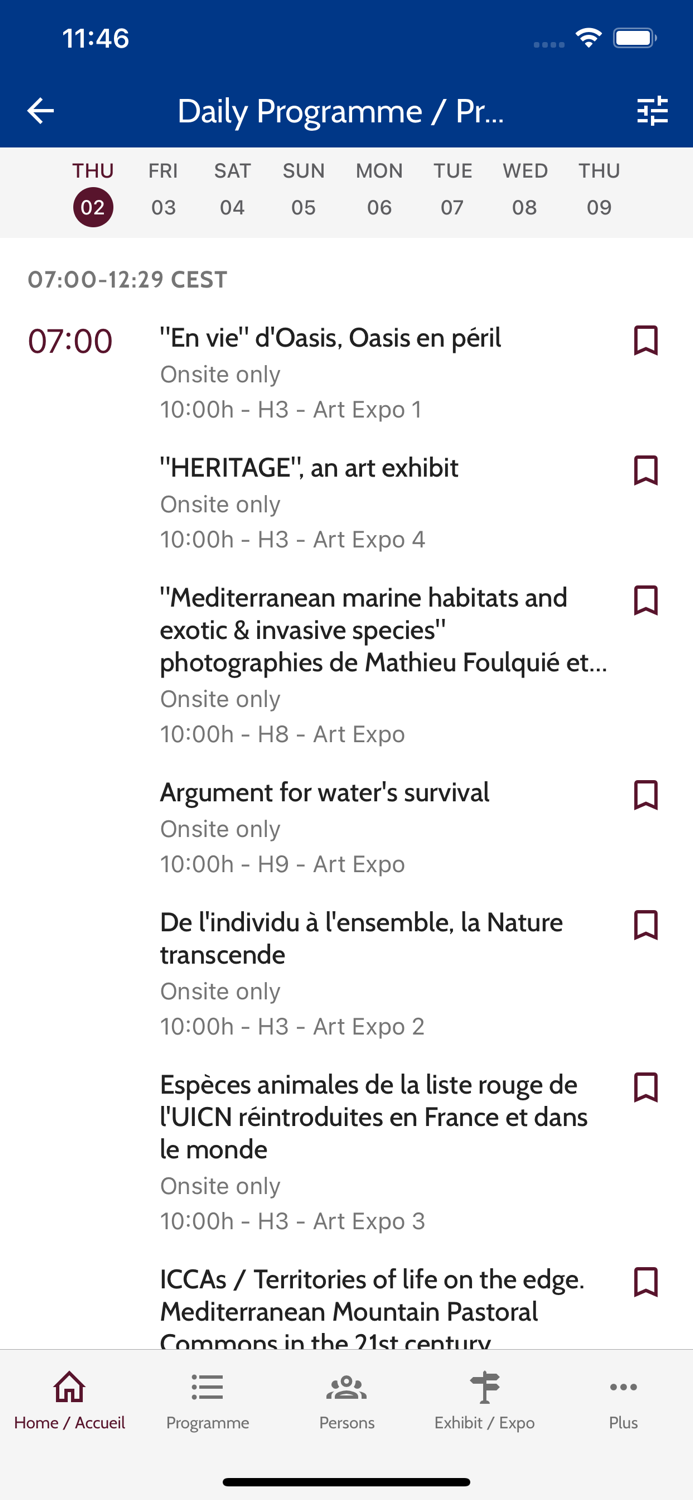Screen dimensions: 693x1500
Task: Bookmark "En vie" d'Oasis session
Action: point(646,341)
